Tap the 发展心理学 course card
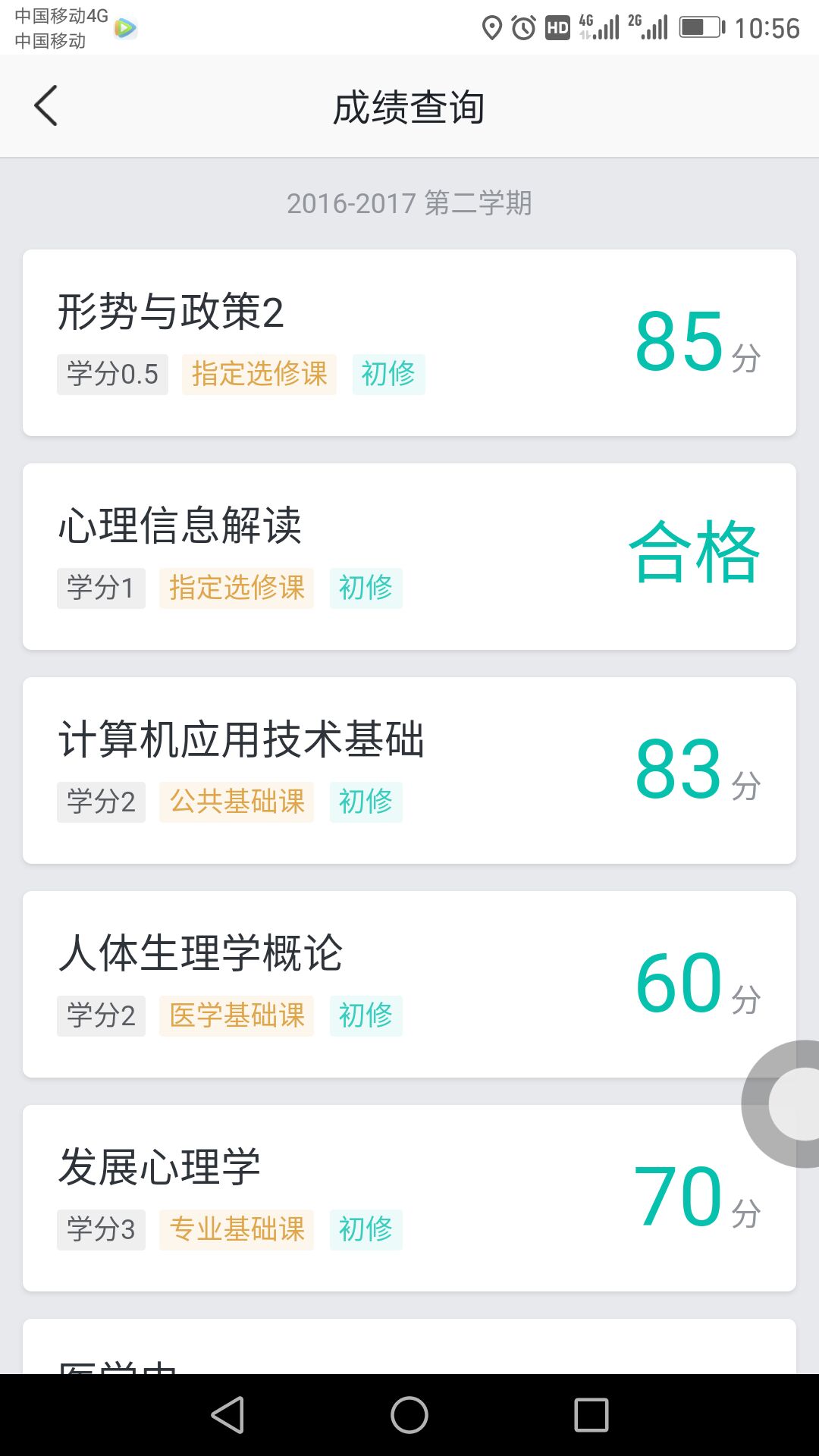819x1456 pixels. click(x=409, y=1198)
